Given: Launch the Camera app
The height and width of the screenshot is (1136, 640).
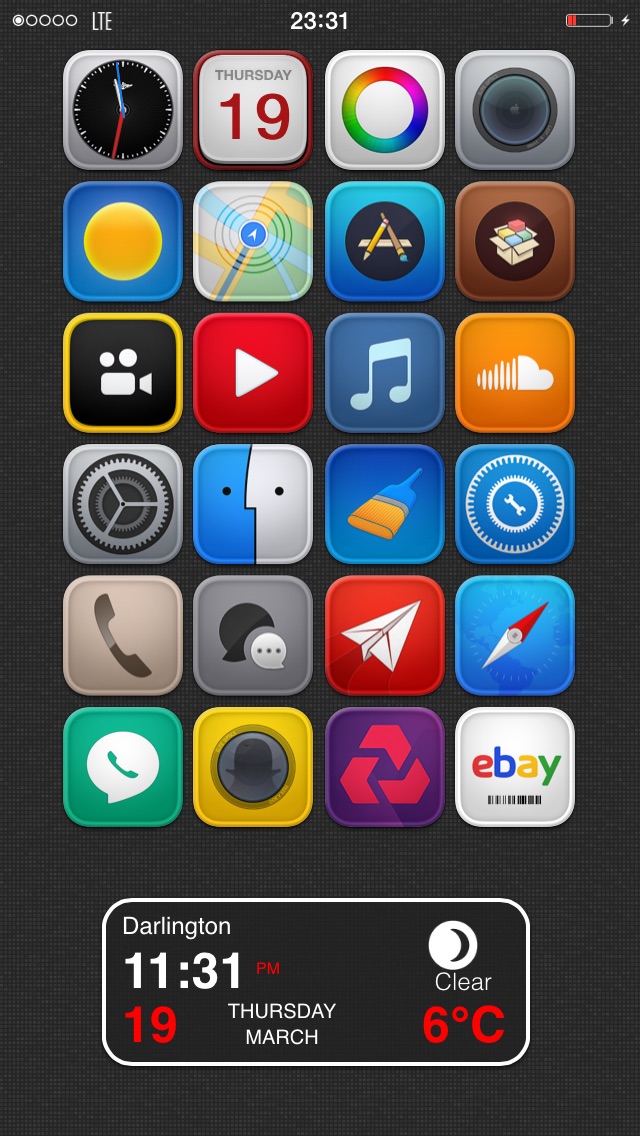Looking at the screenshot, I should click(515, 109).
